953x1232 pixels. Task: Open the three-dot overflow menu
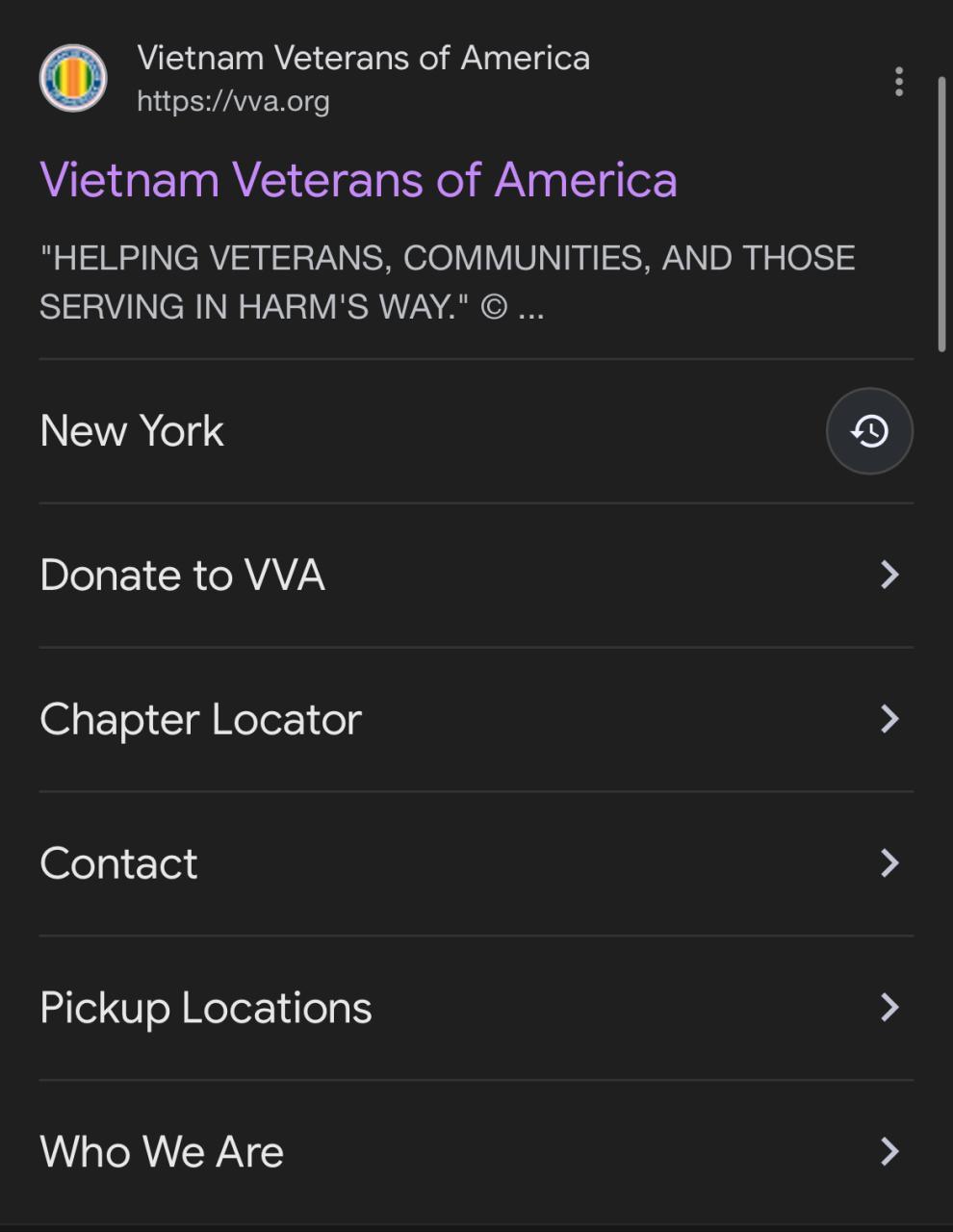[898, 82]
